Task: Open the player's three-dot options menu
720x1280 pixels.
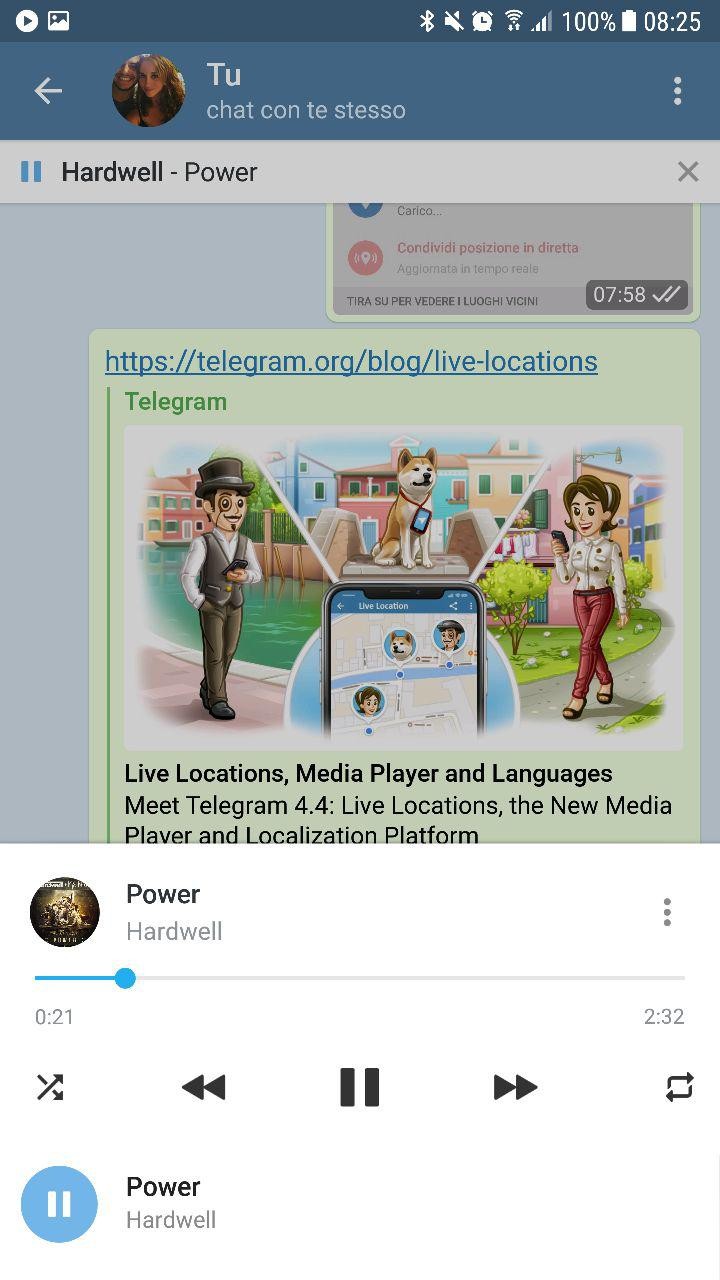Action: (x=667, y=912)
